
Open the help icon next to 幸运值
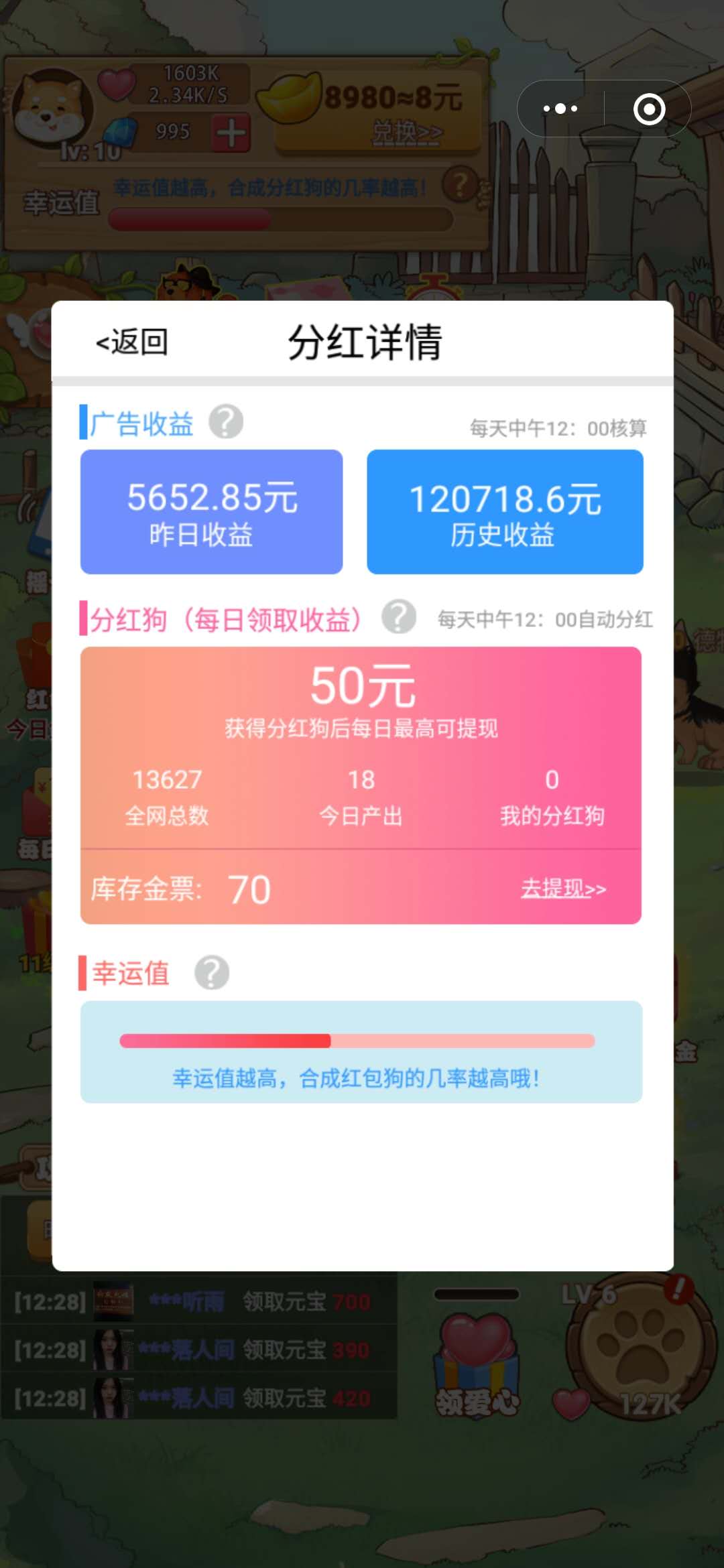pyautogui.click(x=212, y=973)
